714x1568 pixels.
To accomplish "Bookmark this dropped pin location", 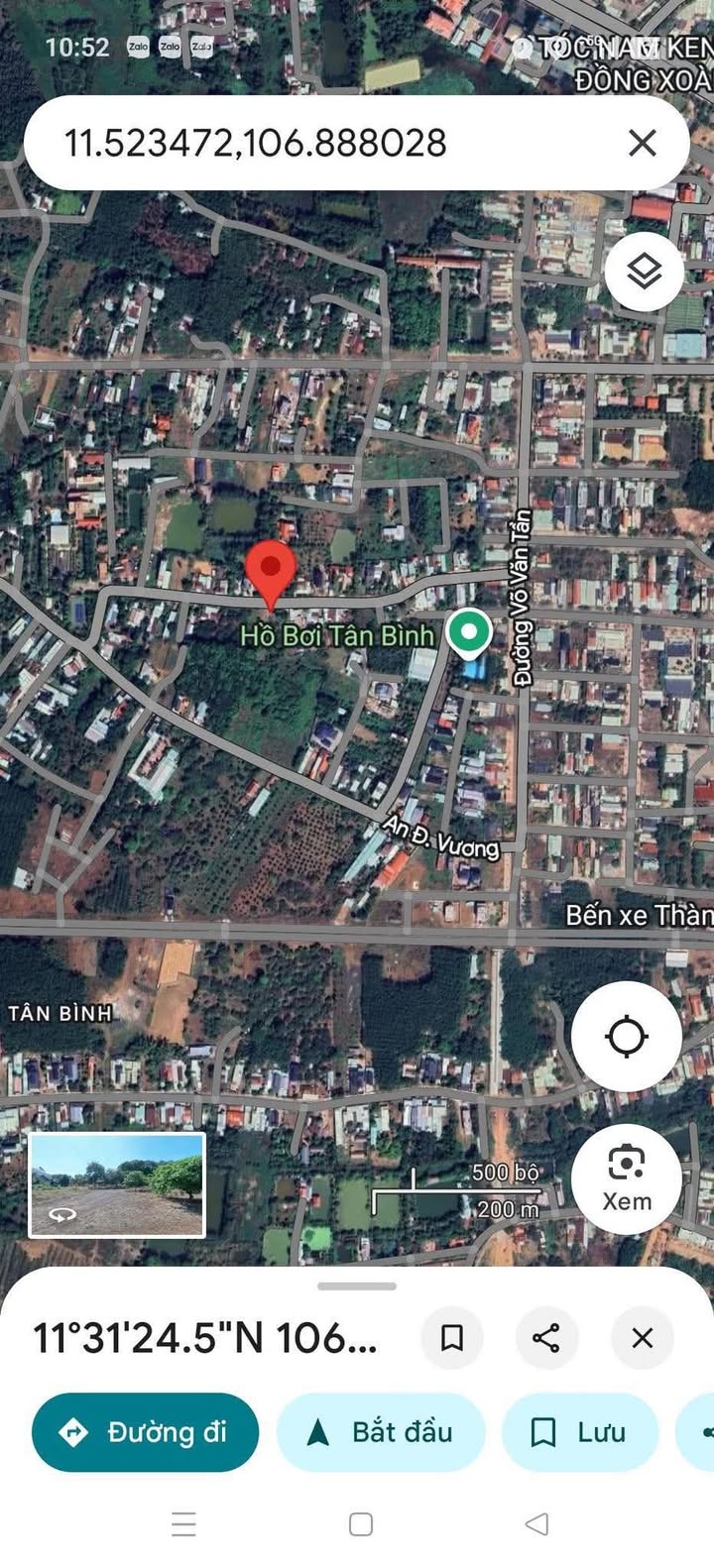I will (x=452, y=1338).
